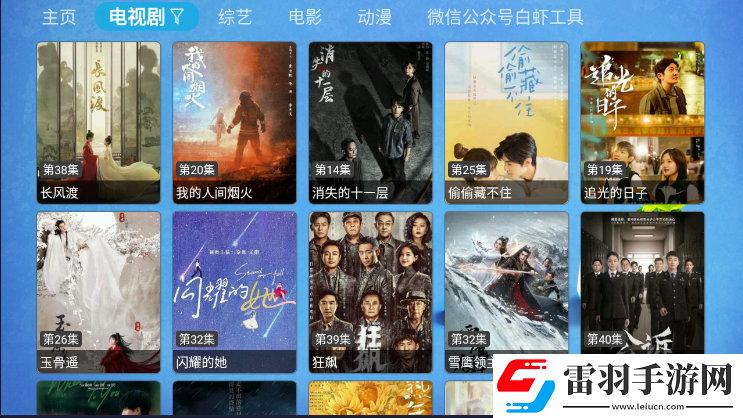Switch to the 电影 tab

click(305, 16)
